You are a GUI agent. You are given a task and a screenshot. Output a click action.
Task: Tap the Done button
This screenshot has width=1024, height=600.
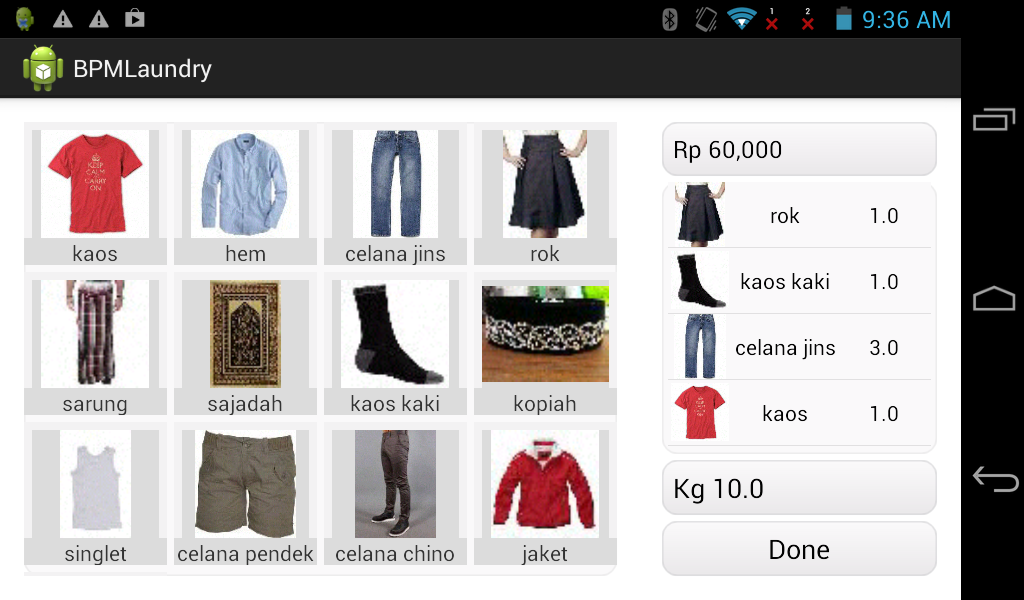[x=799, y=549]
